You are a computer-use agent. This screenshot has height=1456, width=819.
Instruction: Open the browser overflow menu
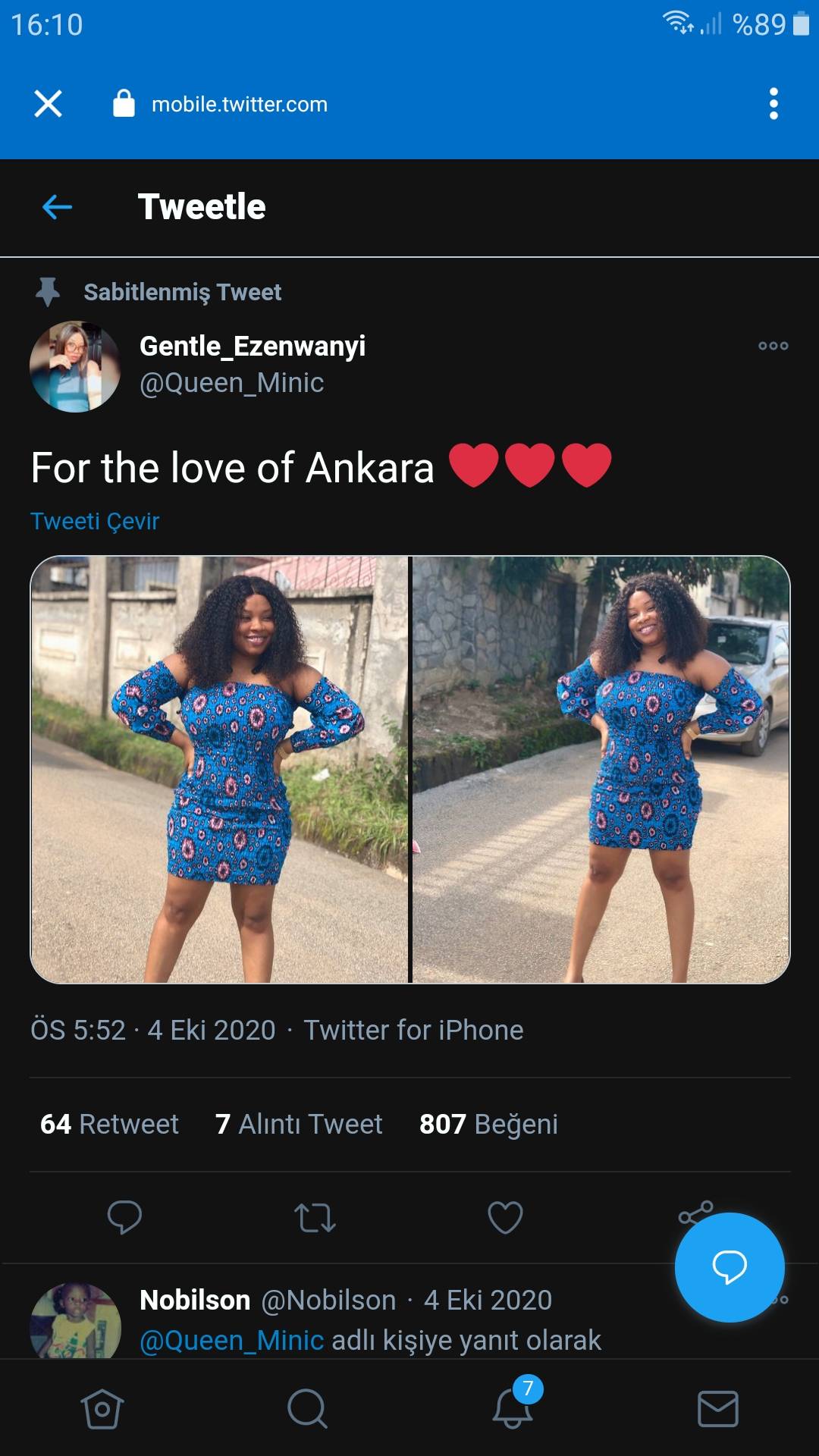tap(773, 103)
